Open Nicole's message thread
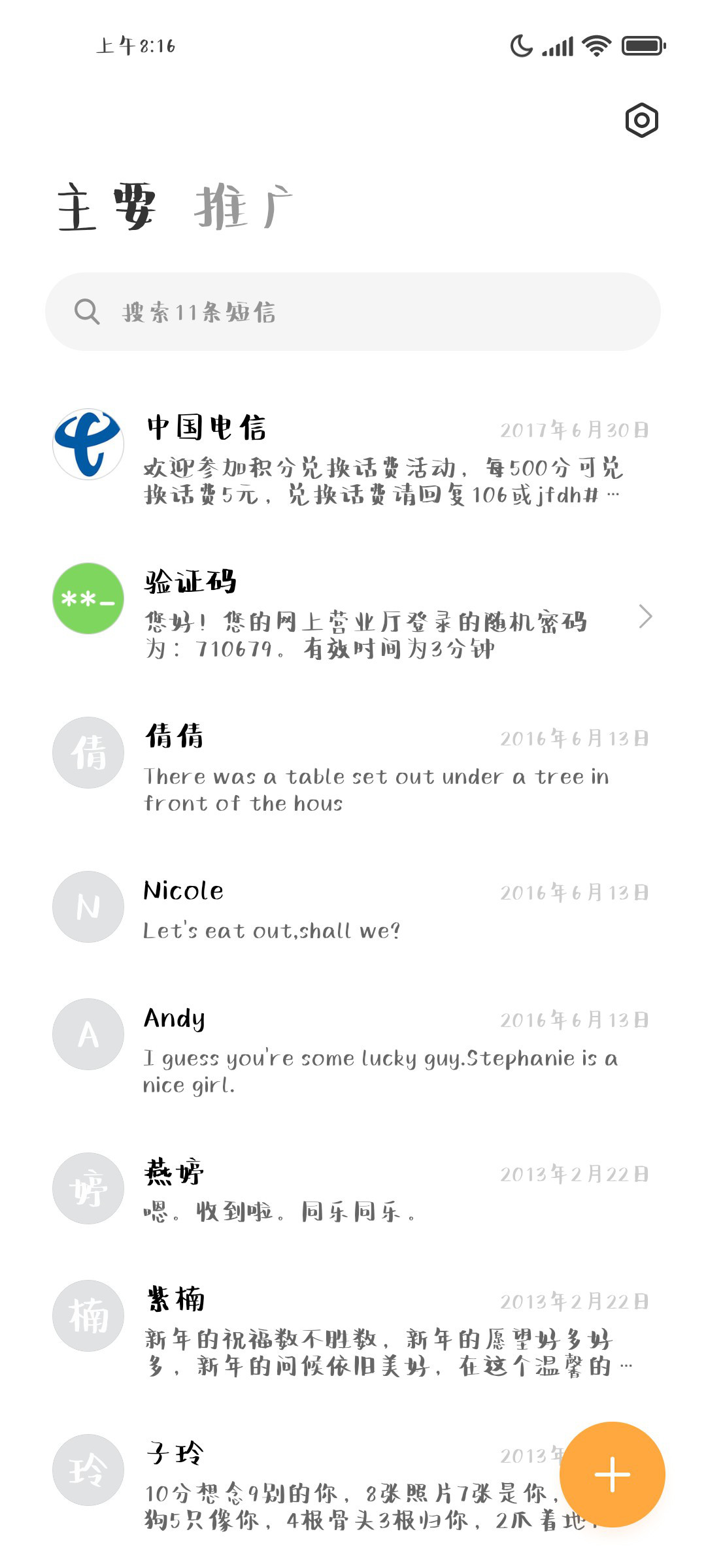 tap(353, 908)
